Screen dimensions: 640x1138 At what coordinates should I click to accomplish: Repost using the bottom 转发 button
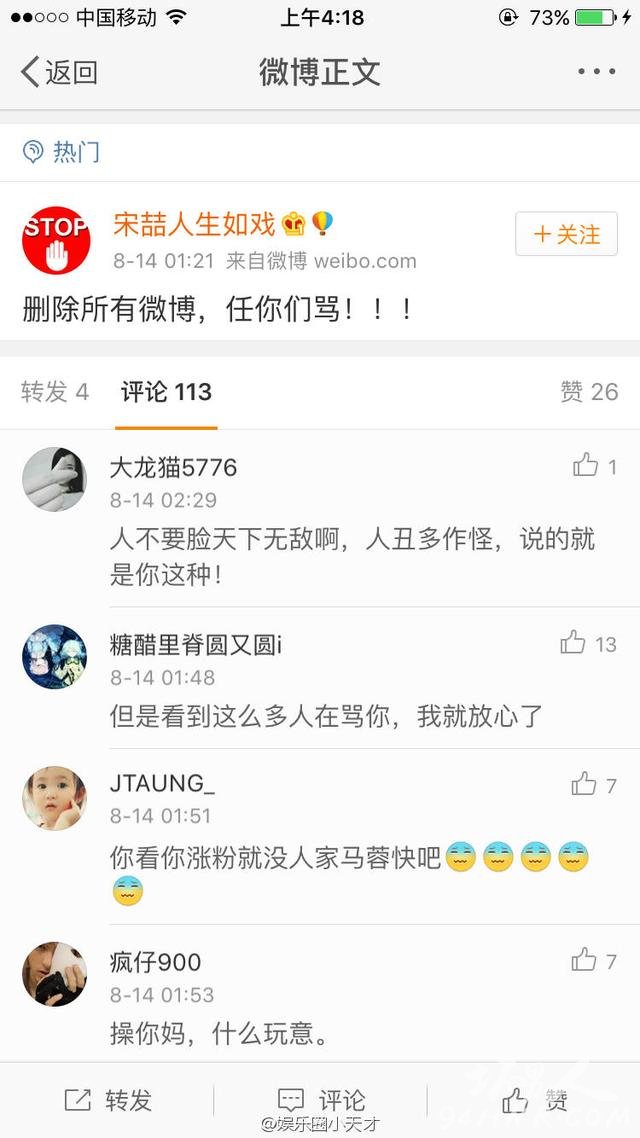[x=107, y=1100]
